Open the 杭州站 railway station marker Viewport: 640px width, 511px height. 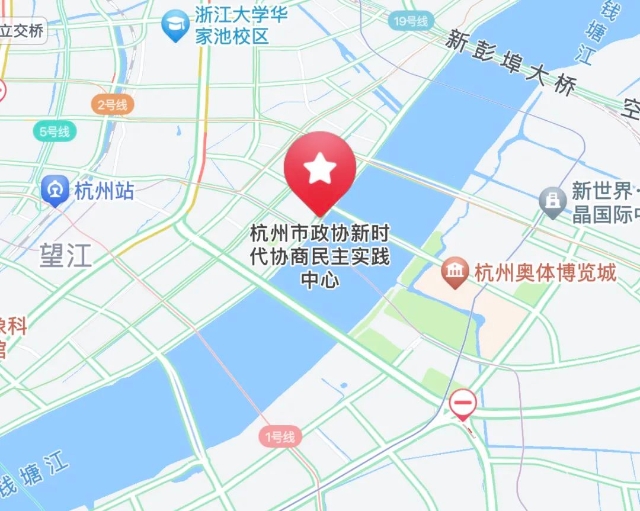pyautogui.click(x=55, y=190)
